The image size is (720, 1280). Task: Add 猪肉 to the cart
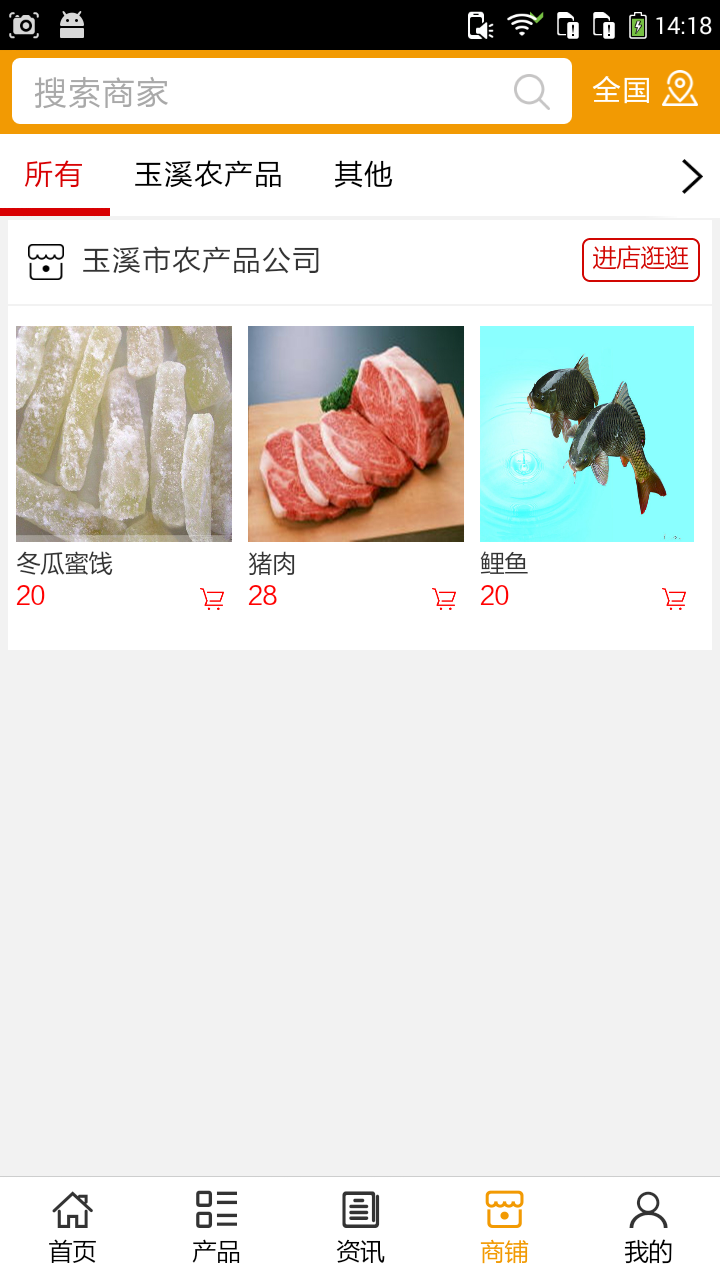click(x=444, y=599)
